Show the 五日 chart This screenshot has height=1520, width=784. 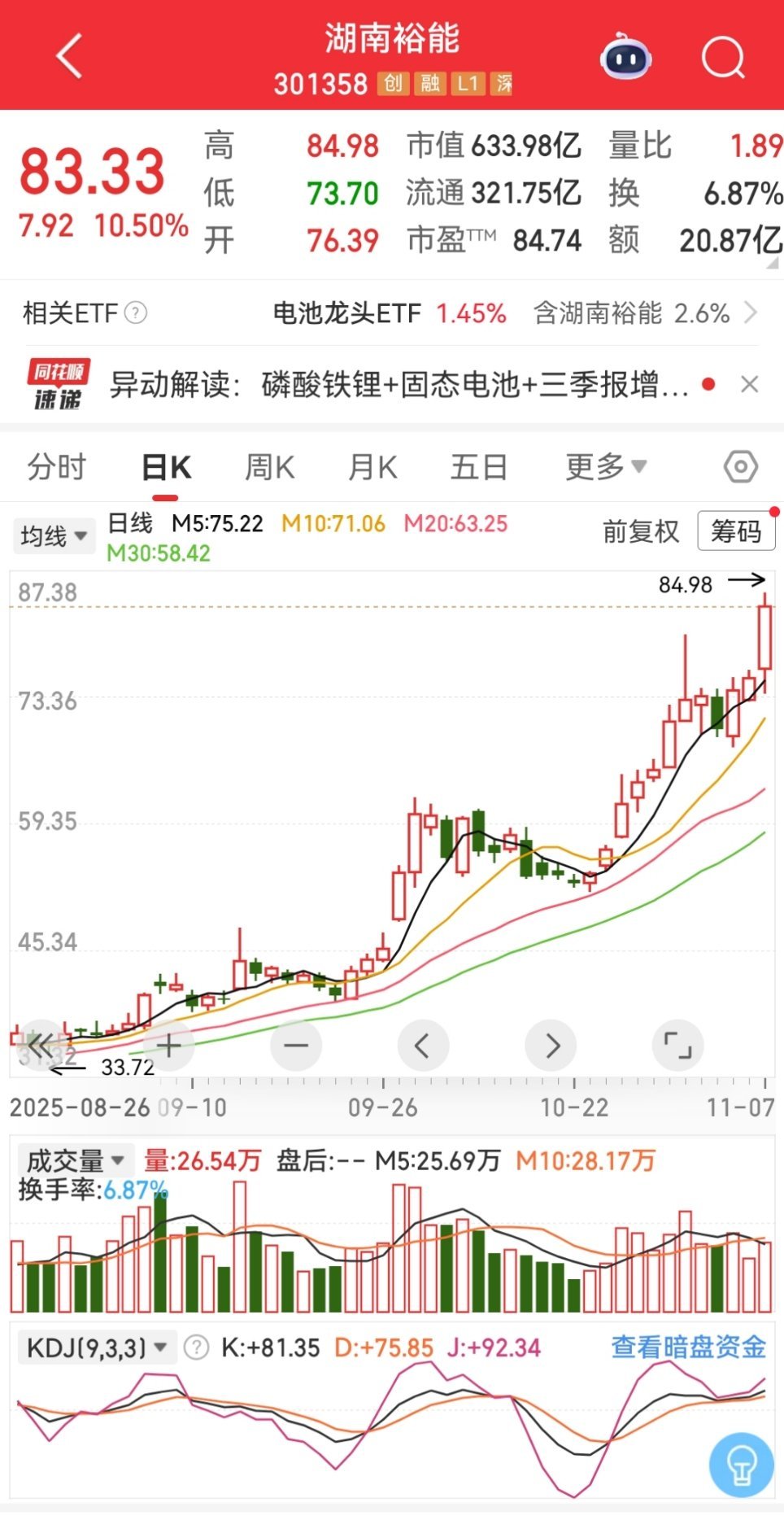click(x=479, y=467)
